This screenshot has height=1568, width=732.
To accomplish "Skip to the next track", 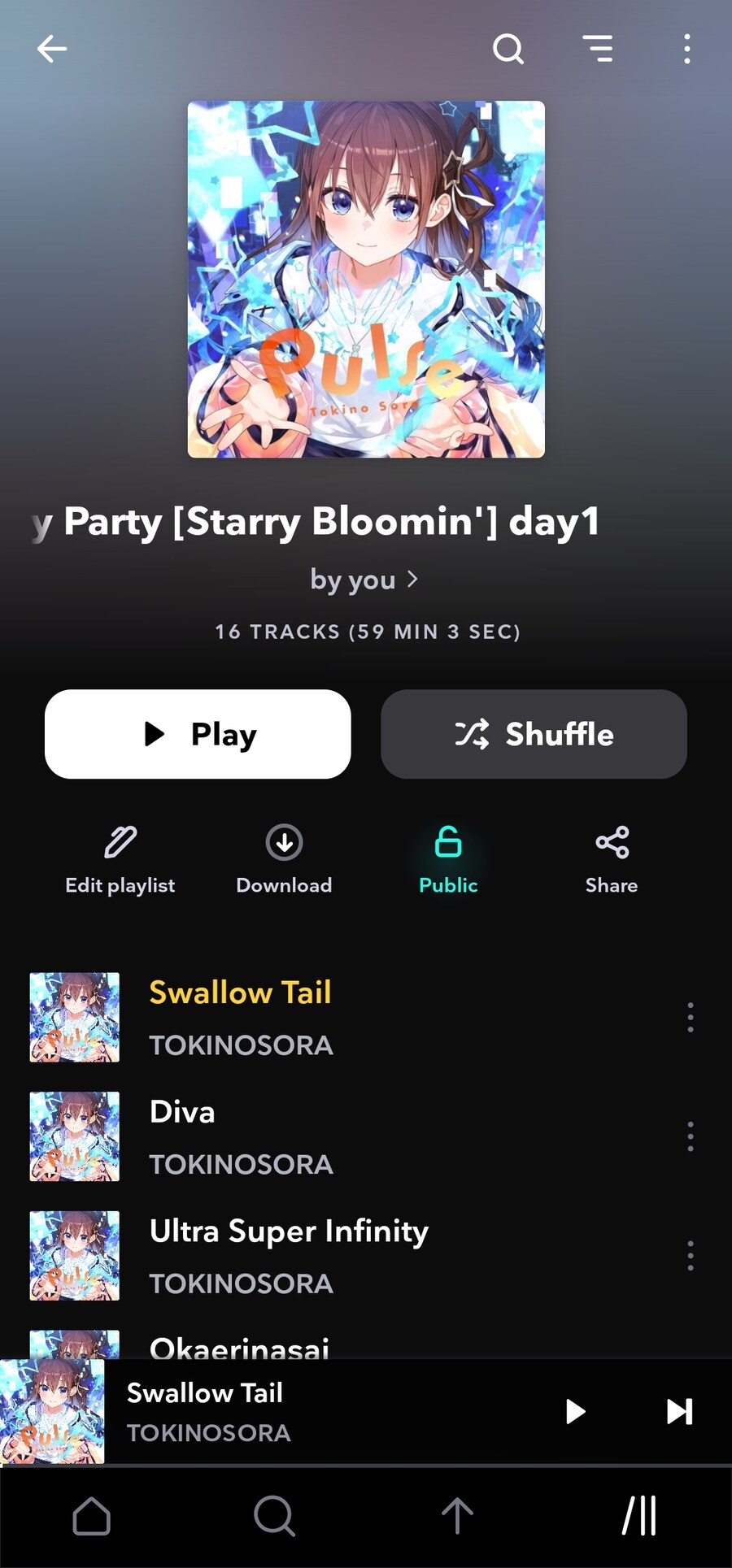I will 679,1412.
